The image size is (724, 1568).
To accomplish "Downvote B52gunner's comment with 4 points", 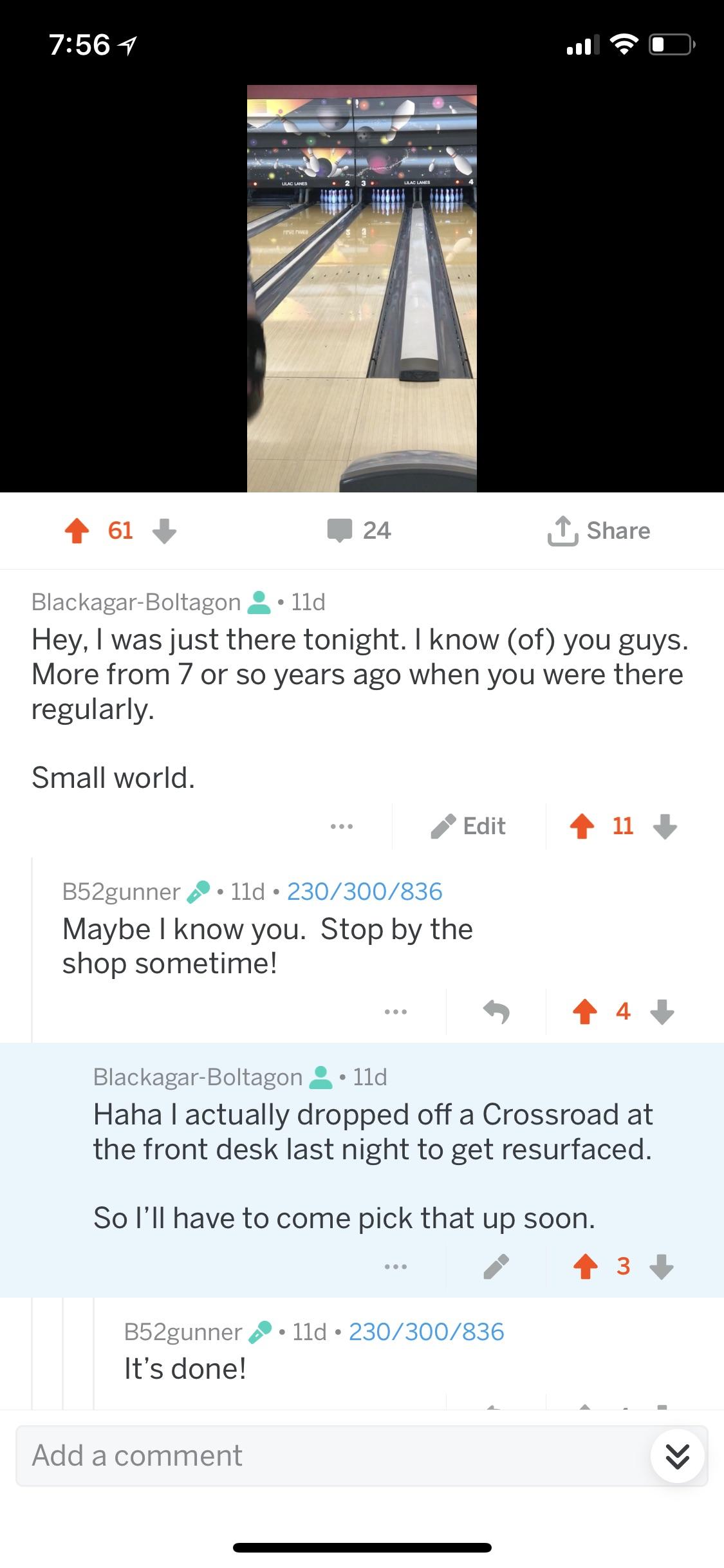I will click(x=662, y=1011).
